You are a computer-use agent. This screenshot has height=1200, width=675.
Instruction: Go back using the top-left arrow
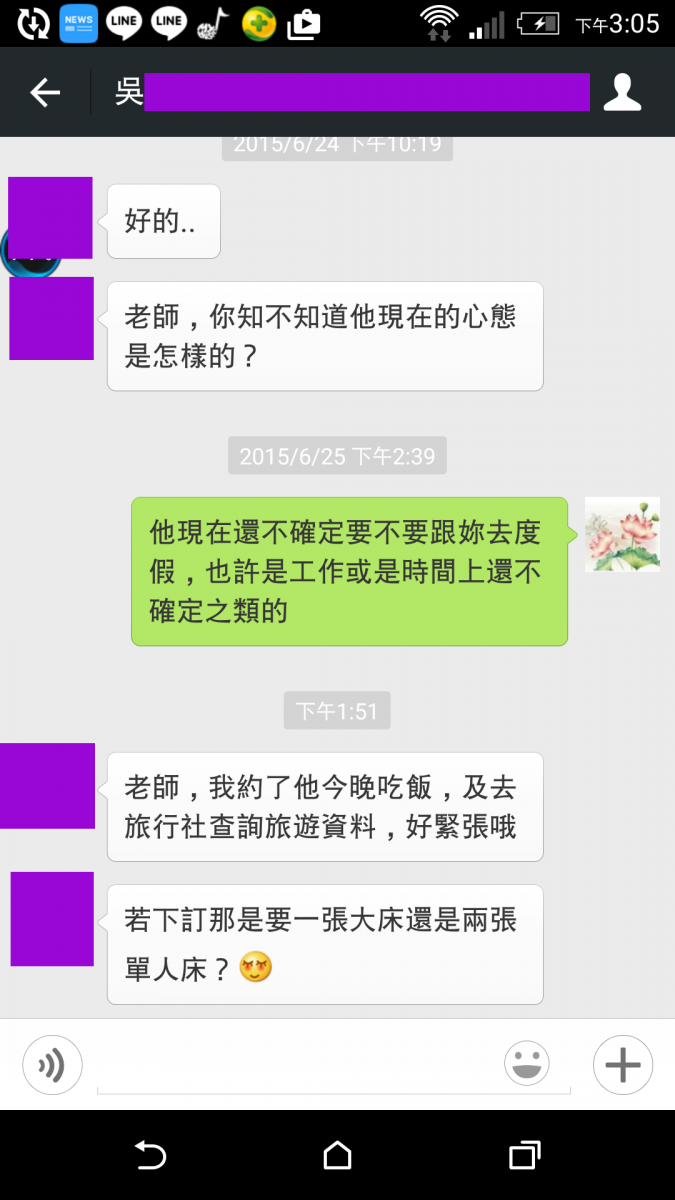coord(45,93)
